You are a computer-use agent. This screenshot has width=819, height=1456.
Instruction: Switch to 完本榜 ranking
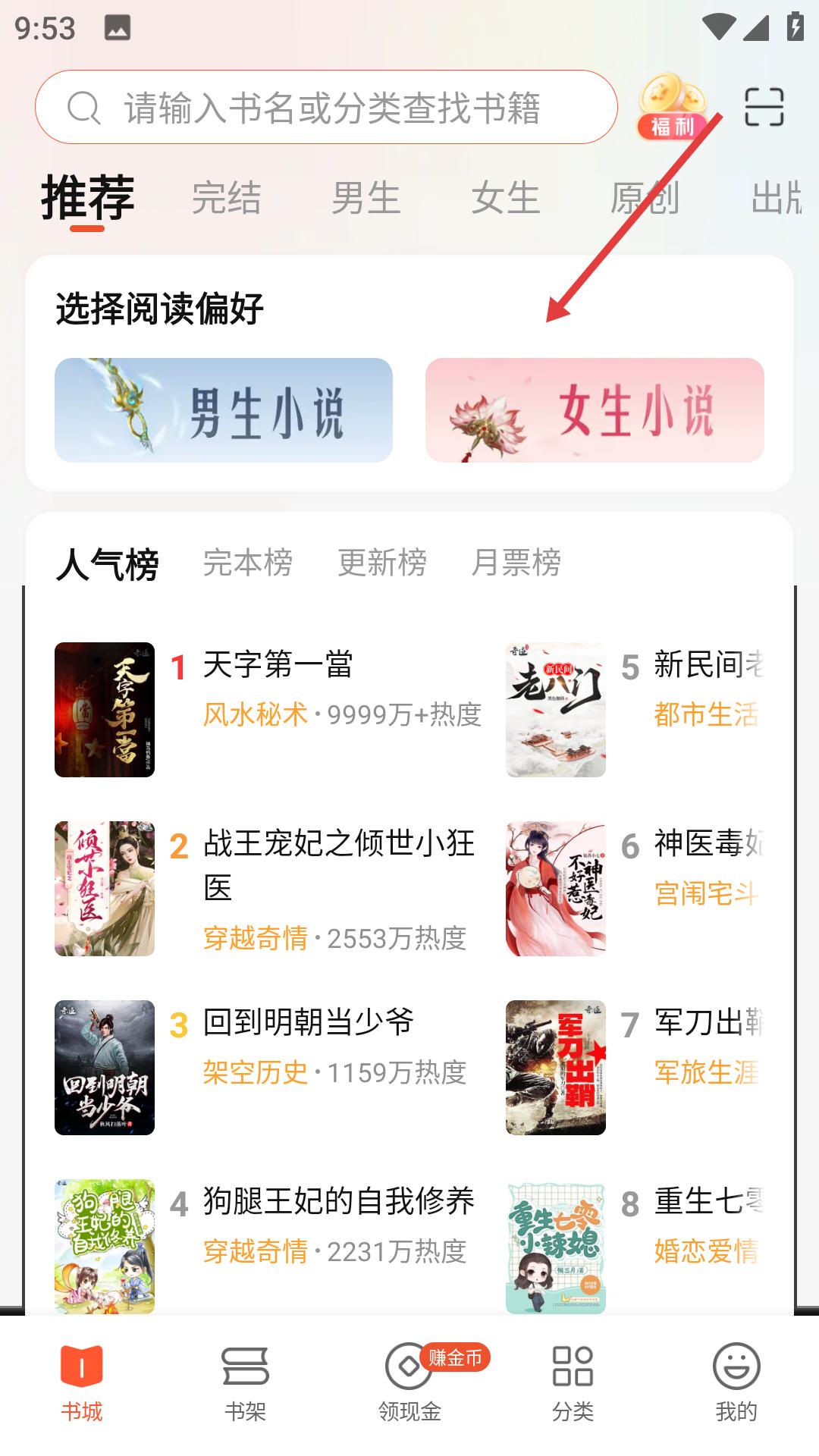(247, 563)
